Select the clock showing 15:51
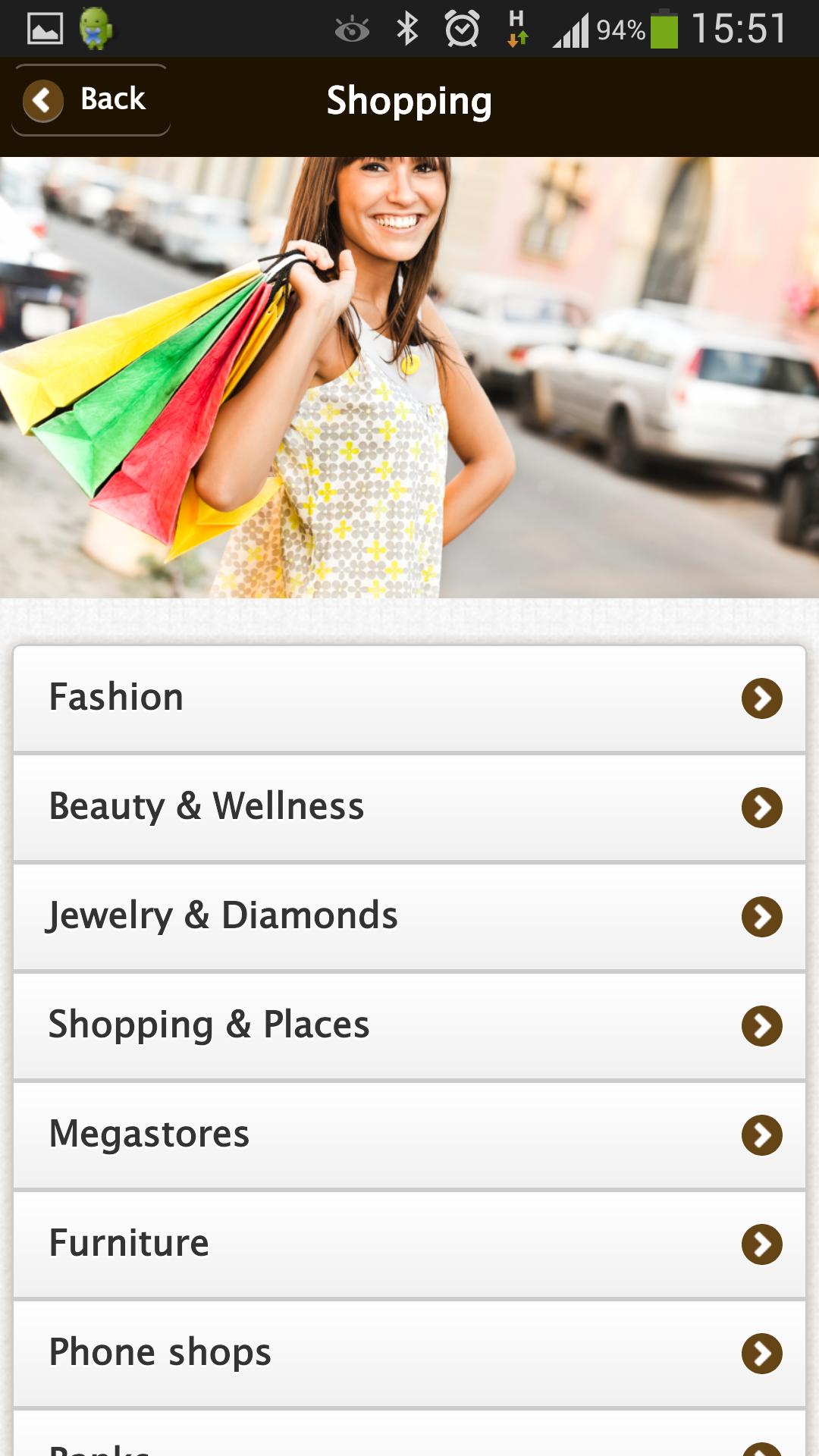The height and width of the screenshot is (1456, 819). pos(739,27)
